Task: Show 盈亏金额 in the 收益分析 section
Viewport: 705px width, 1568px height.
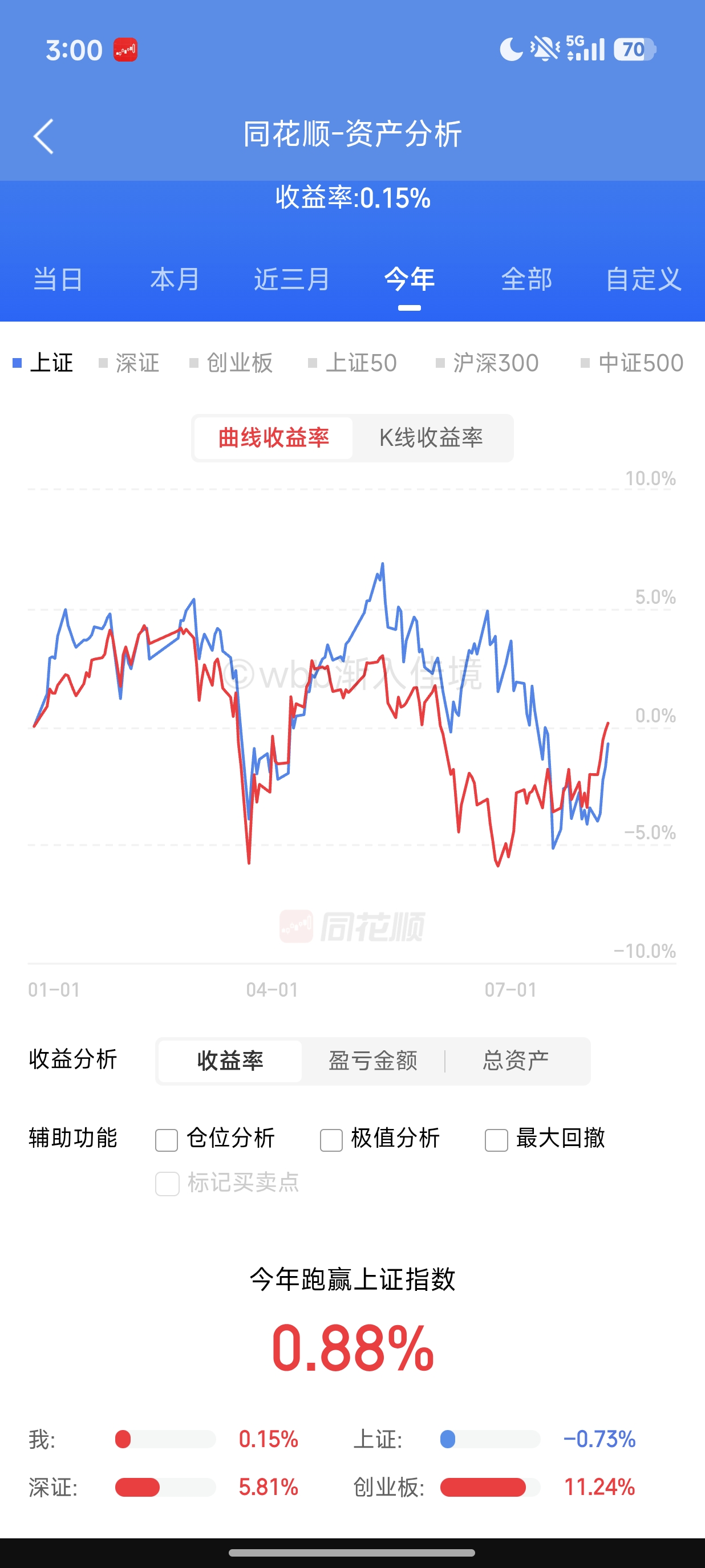Action: [373, 1061]
